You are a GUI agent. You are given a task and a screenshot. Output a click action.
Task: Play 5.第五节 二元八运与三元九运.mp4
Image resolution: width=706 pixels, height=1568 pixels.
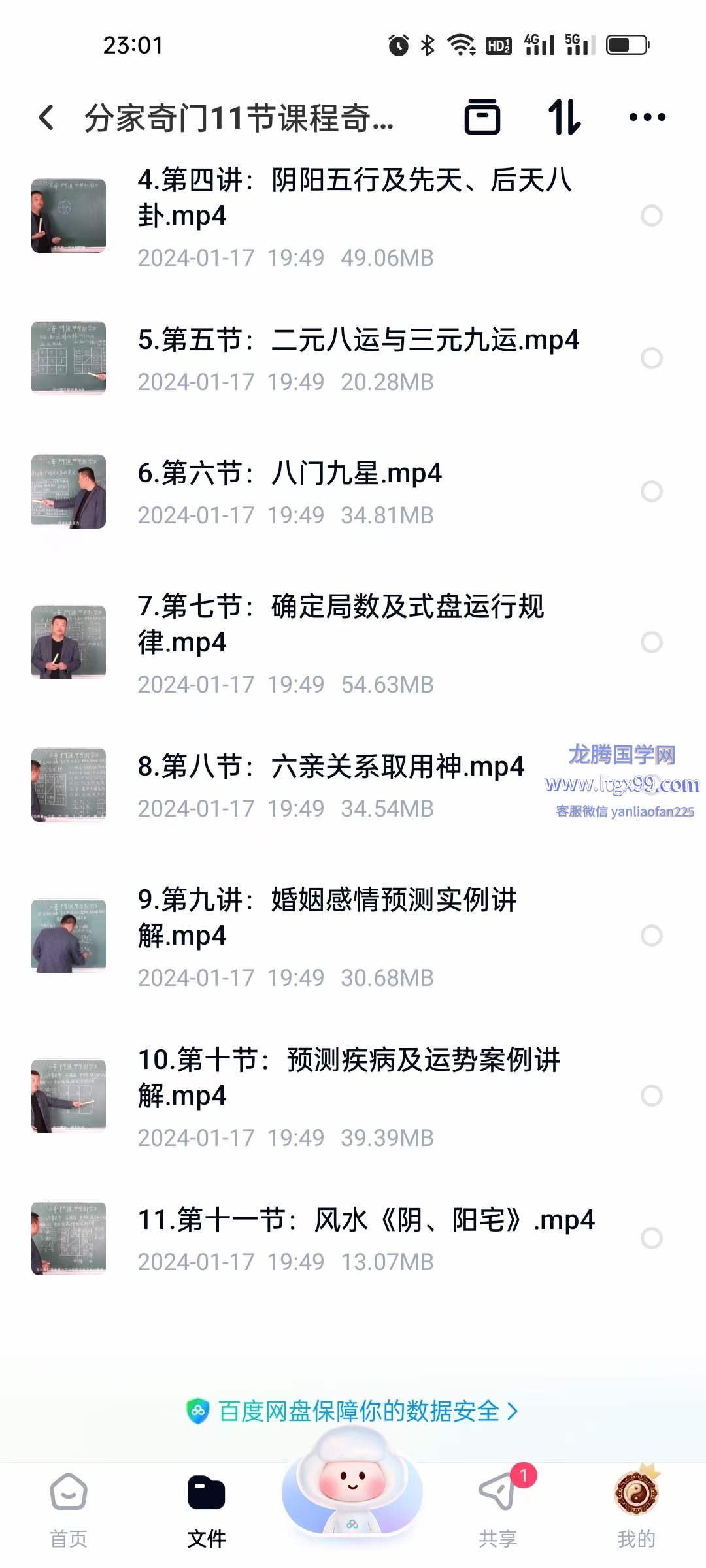[x=353, y=359]
